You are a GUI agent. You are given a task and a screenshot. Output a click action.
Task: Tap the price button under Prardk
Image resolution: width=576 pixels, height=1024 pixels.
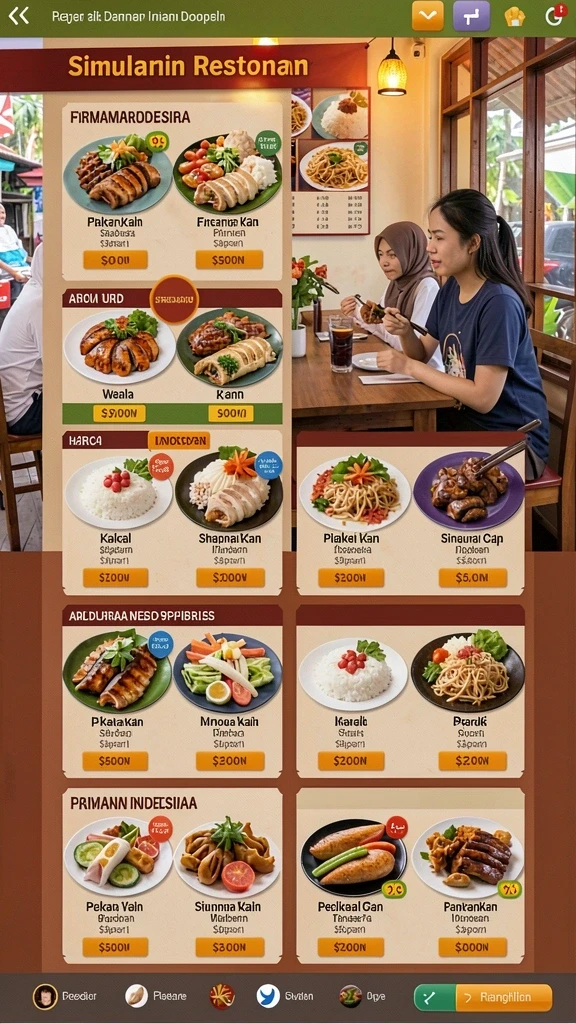point(473,761)
